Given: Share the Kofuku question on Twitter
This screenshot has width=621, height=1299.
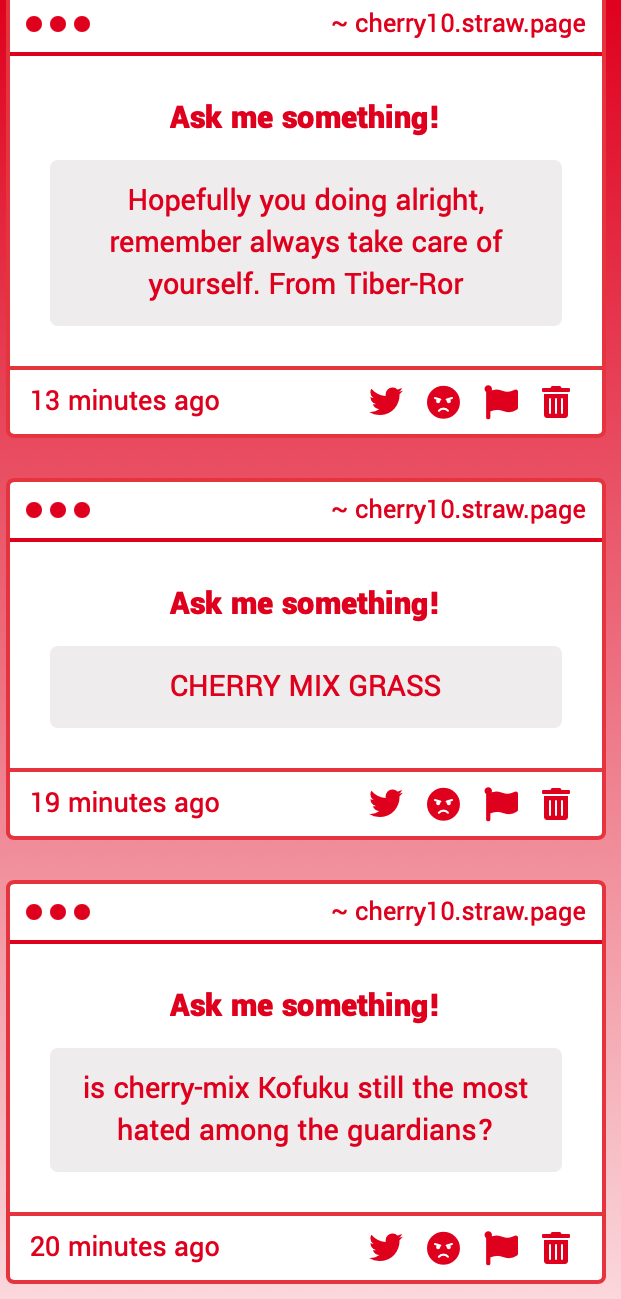Looking at the screenshot, I should [386, 1248].
